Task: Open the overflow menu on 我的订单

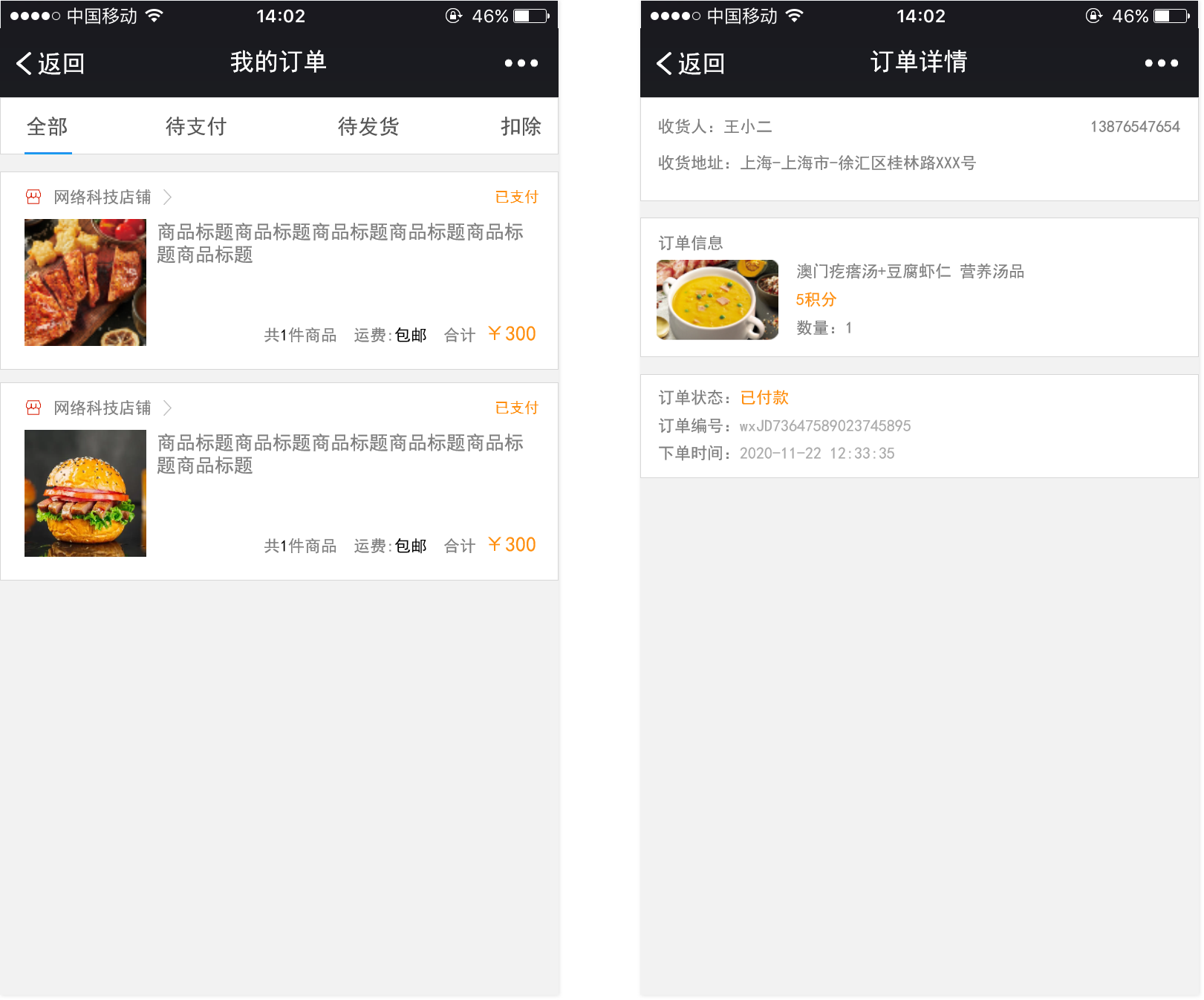Action: [x=521, y=64]
